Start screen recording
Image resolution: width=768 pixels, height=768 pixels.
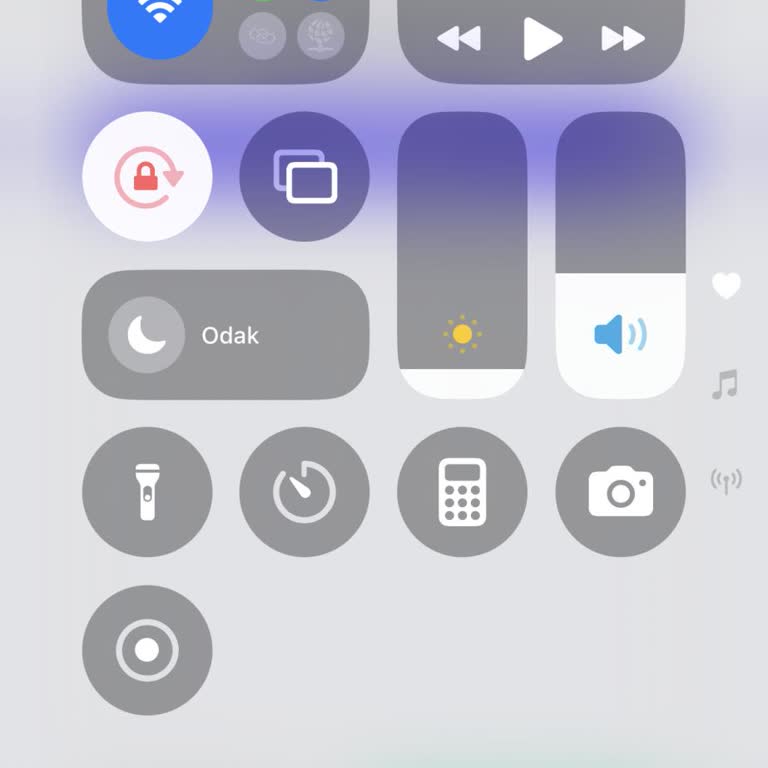[147, 650]
